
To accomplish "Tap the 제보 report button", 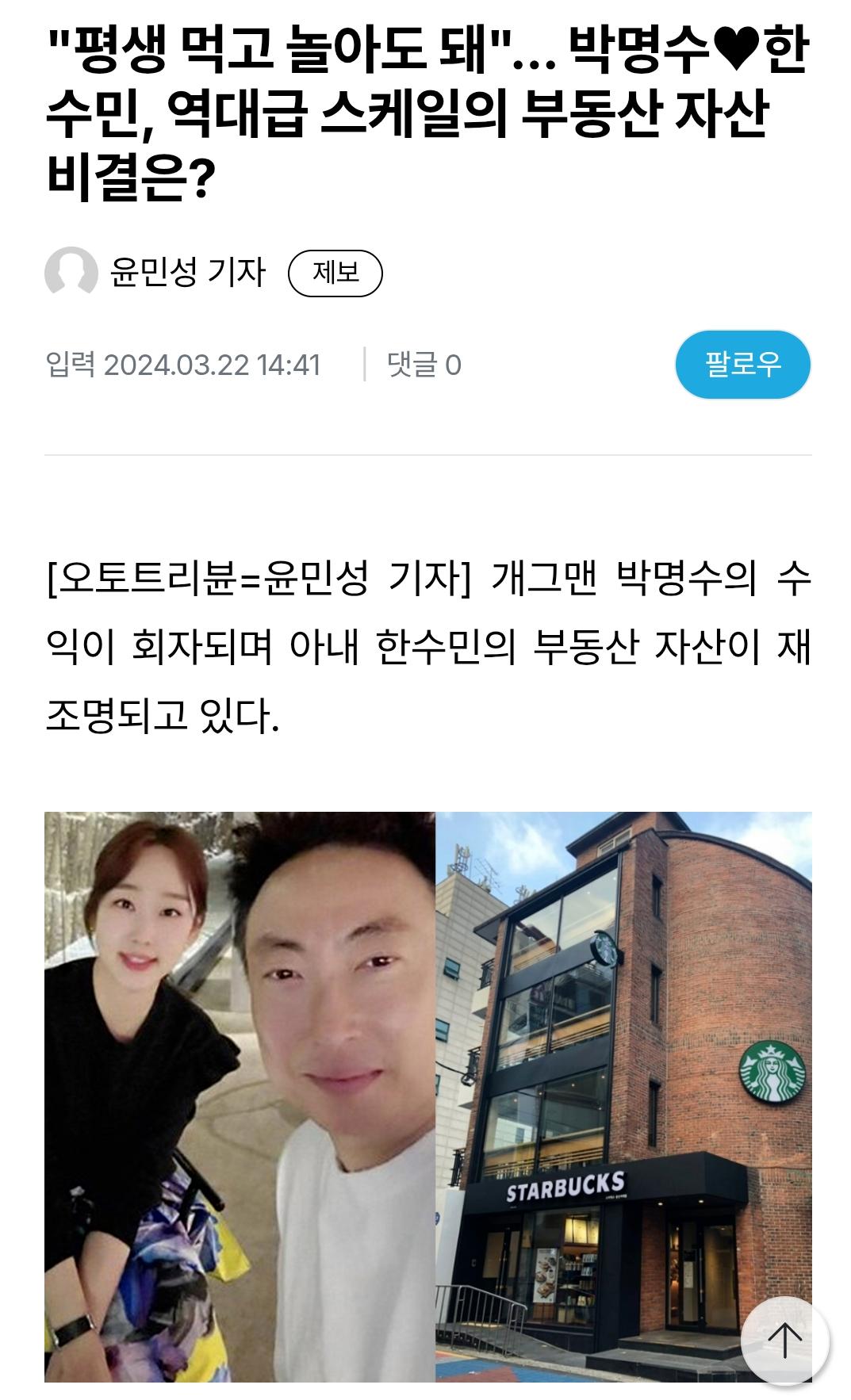I will click(335, 273).
